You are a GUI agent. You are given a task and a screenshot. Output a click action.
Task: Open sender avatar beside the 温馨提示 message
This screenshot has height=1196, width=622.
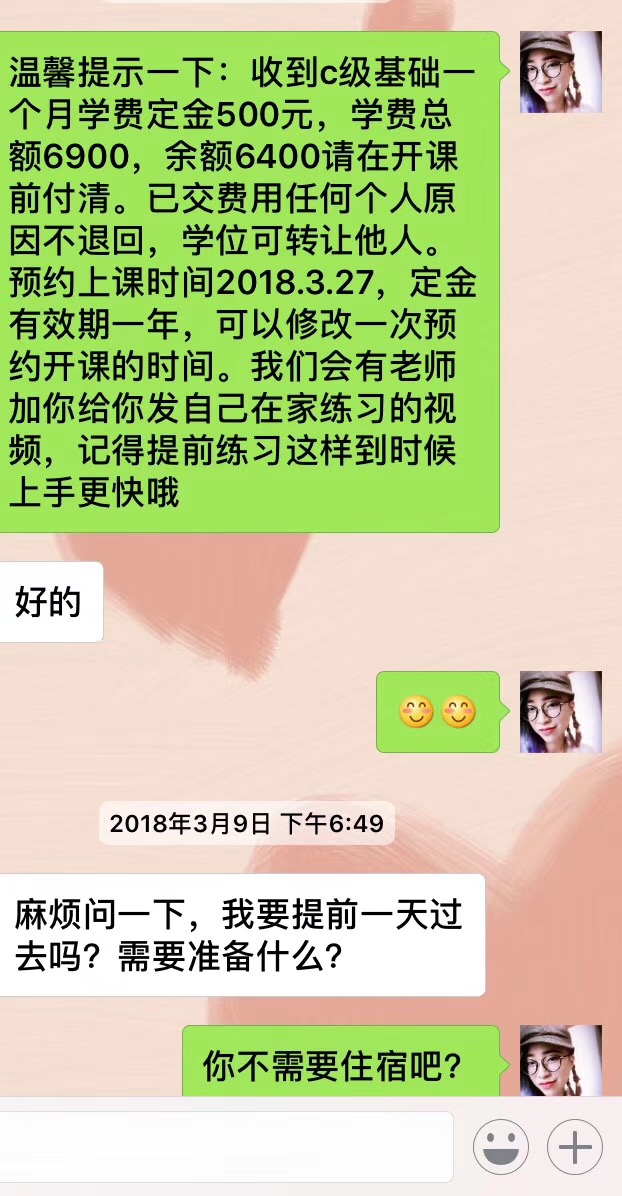point(561,71)
